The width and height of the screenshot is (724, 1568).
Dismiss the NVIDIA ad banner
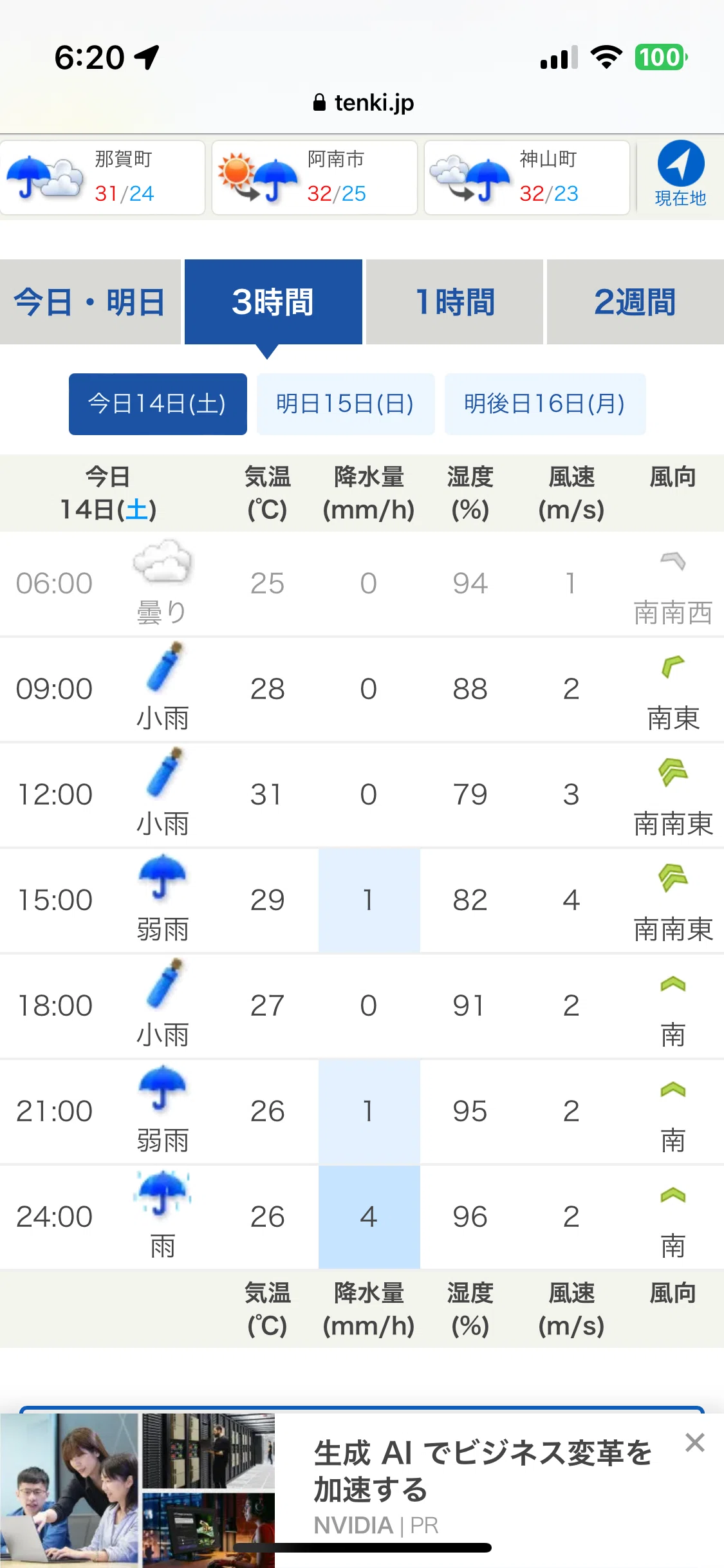click(x=695, y=1442)
